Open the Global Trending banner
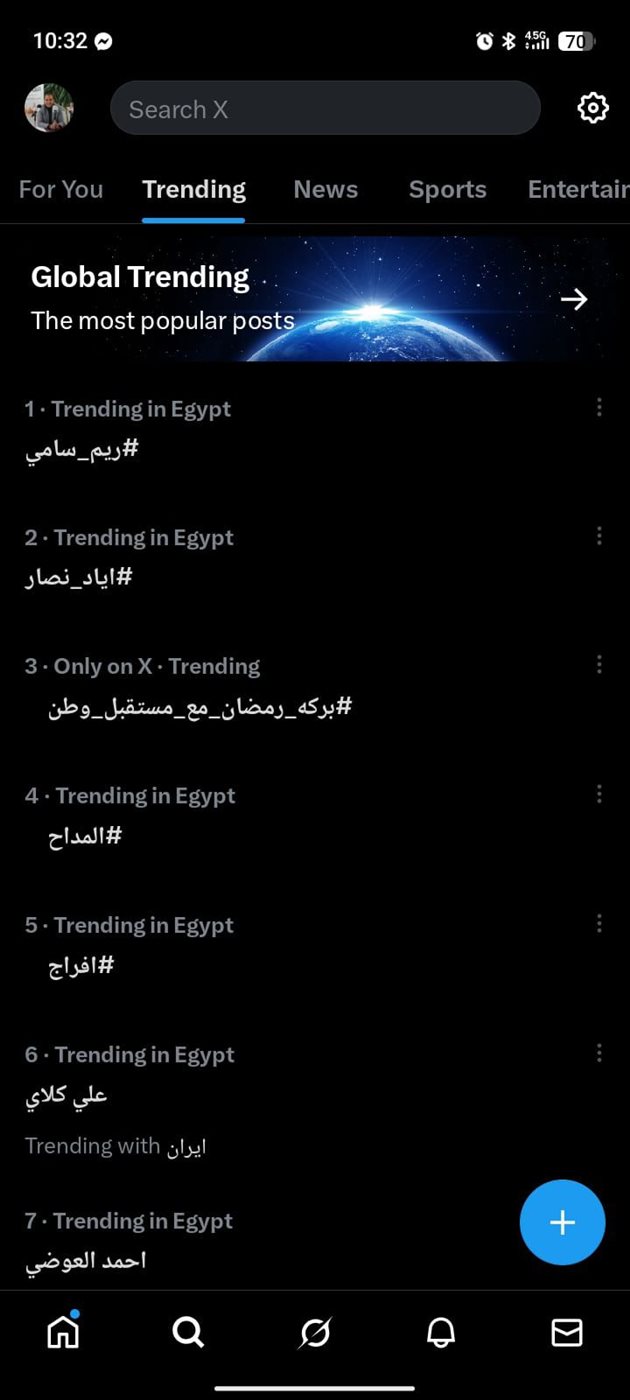The width and height of the screenshot is (630, 1400). (x=315, y=298)
